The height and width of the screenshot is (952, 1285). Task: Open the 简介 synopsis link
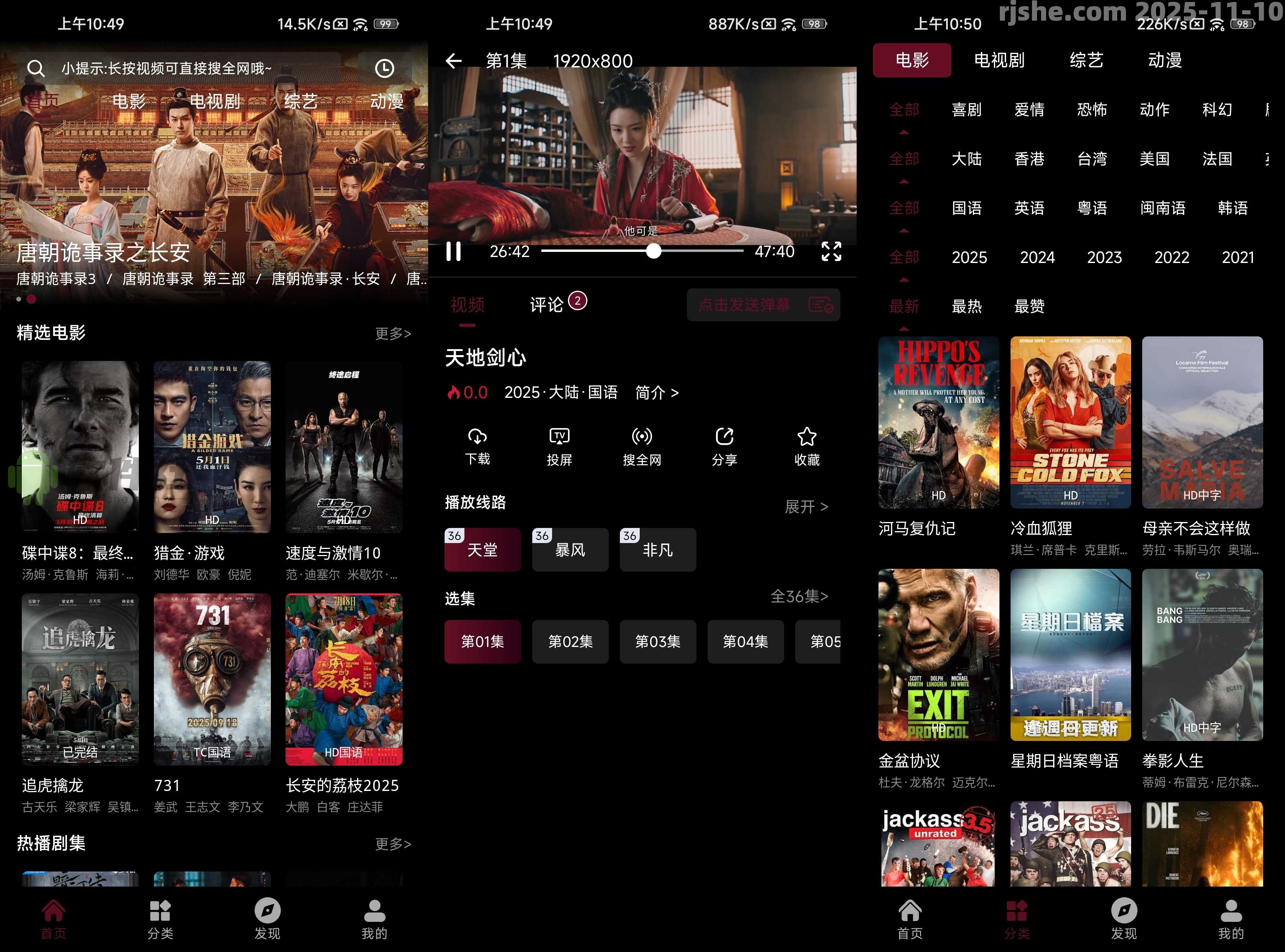(656, 392)
